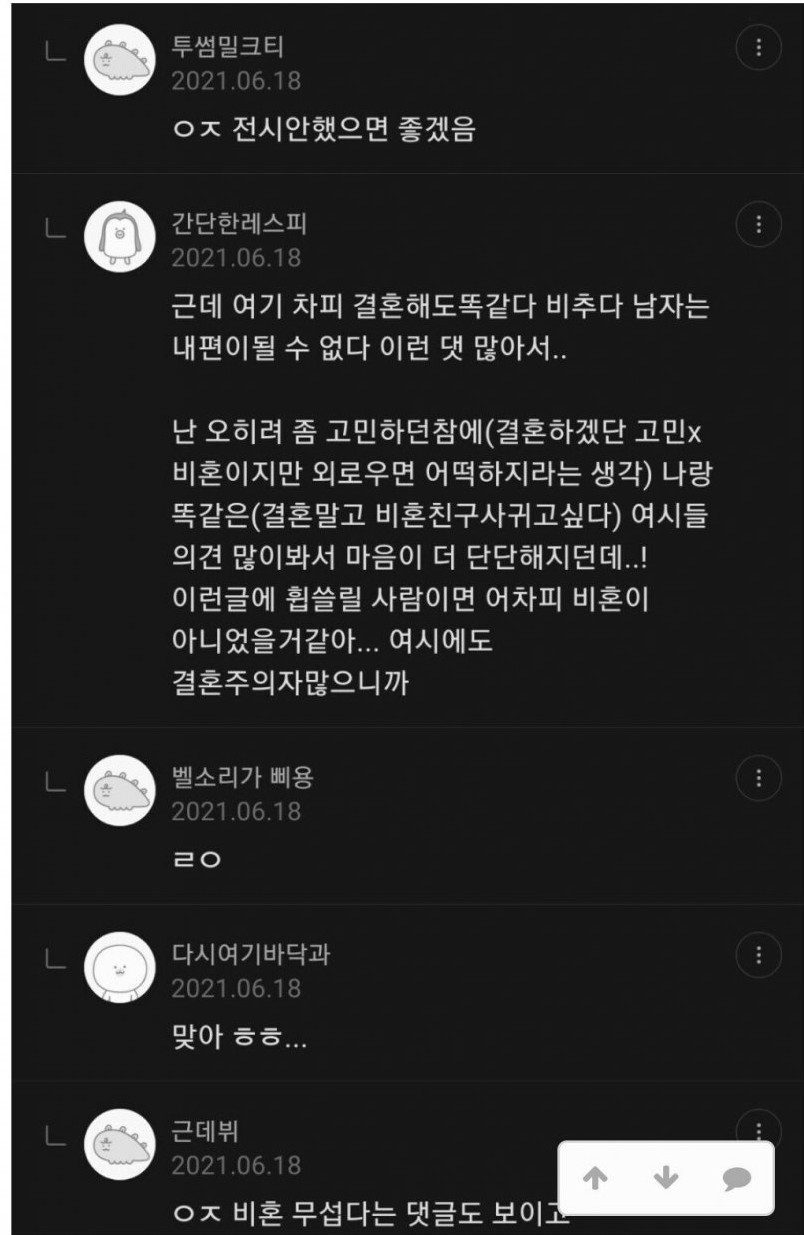Screen dimensions: 804x1235
Task: Open overflow menu on 간단한레스피's comment
Action: click(x=759, y=225)
